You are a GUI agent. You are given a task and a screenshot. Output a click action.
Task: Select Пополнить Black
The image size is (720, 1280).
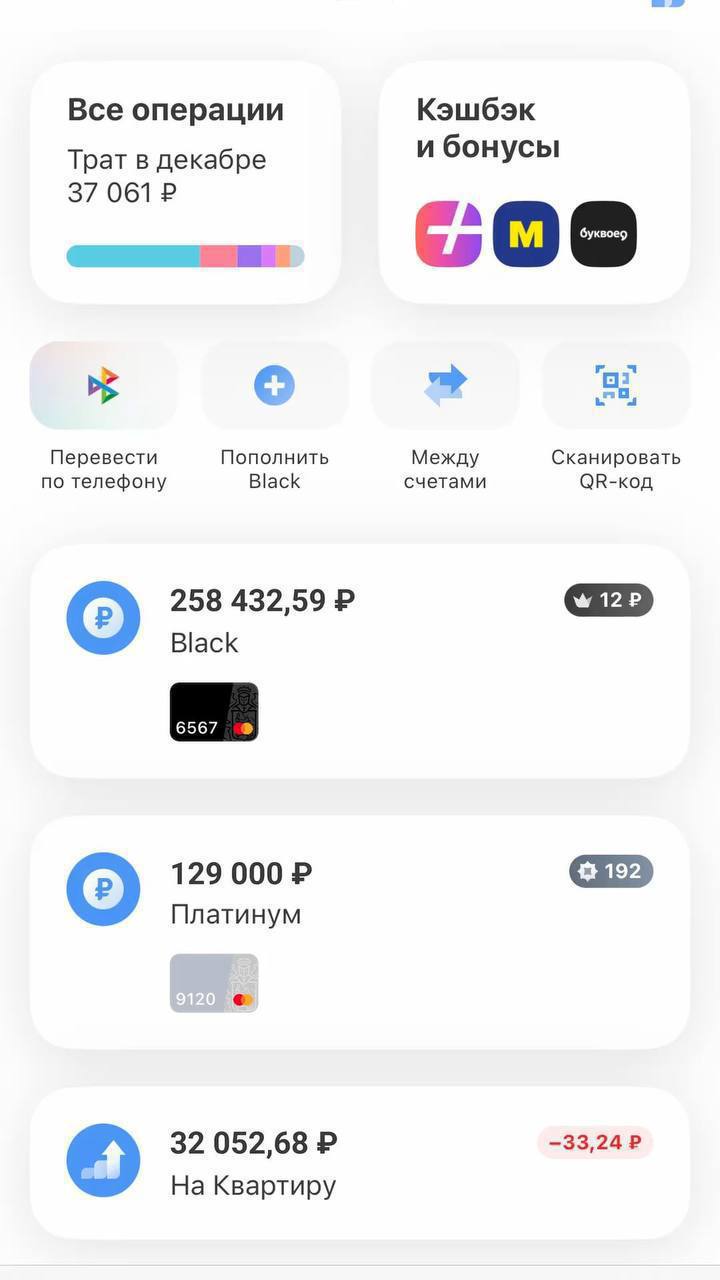point(274,386)
